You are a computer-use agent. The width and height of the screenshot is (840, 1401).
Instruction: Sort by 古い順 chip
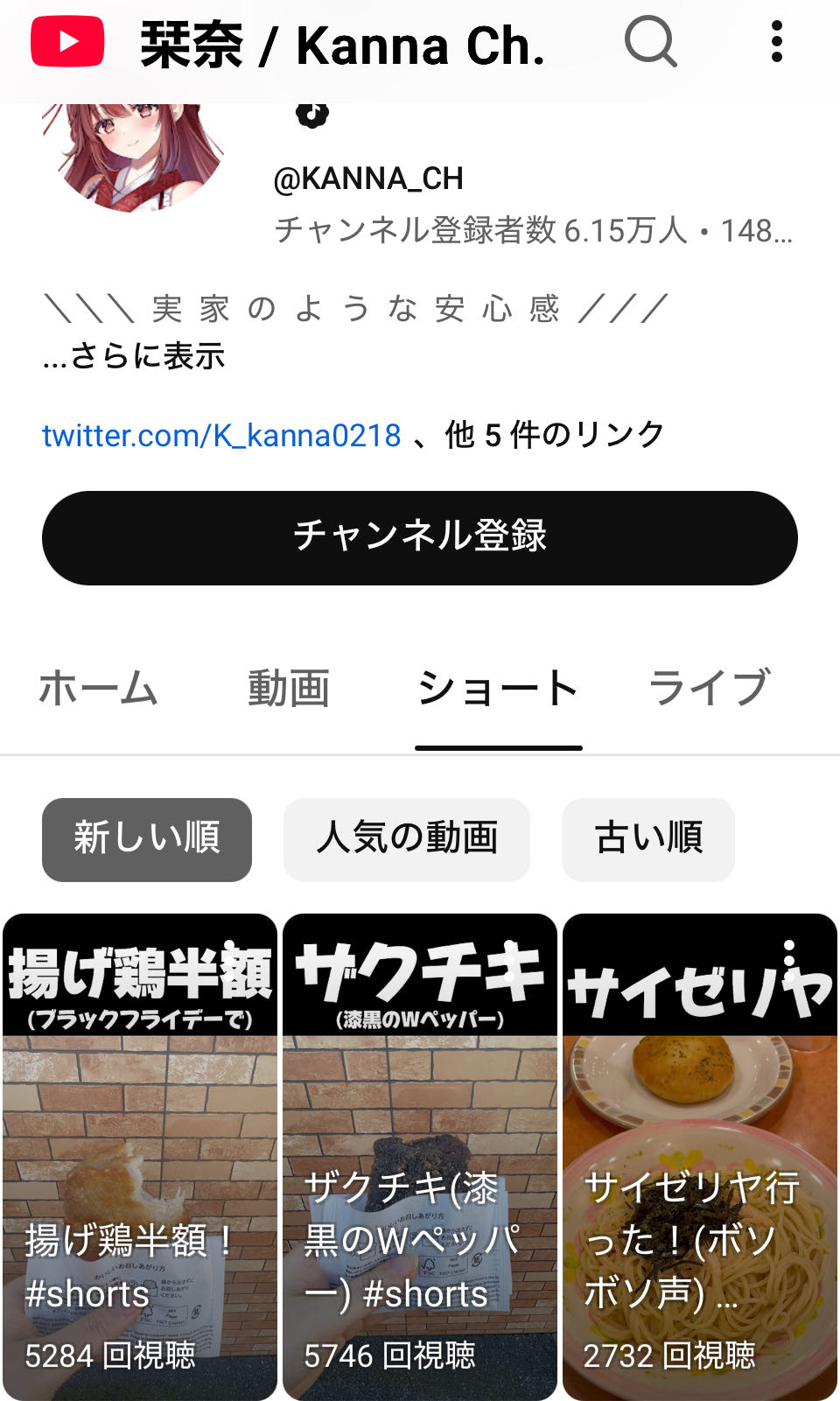tap(648, 838)
